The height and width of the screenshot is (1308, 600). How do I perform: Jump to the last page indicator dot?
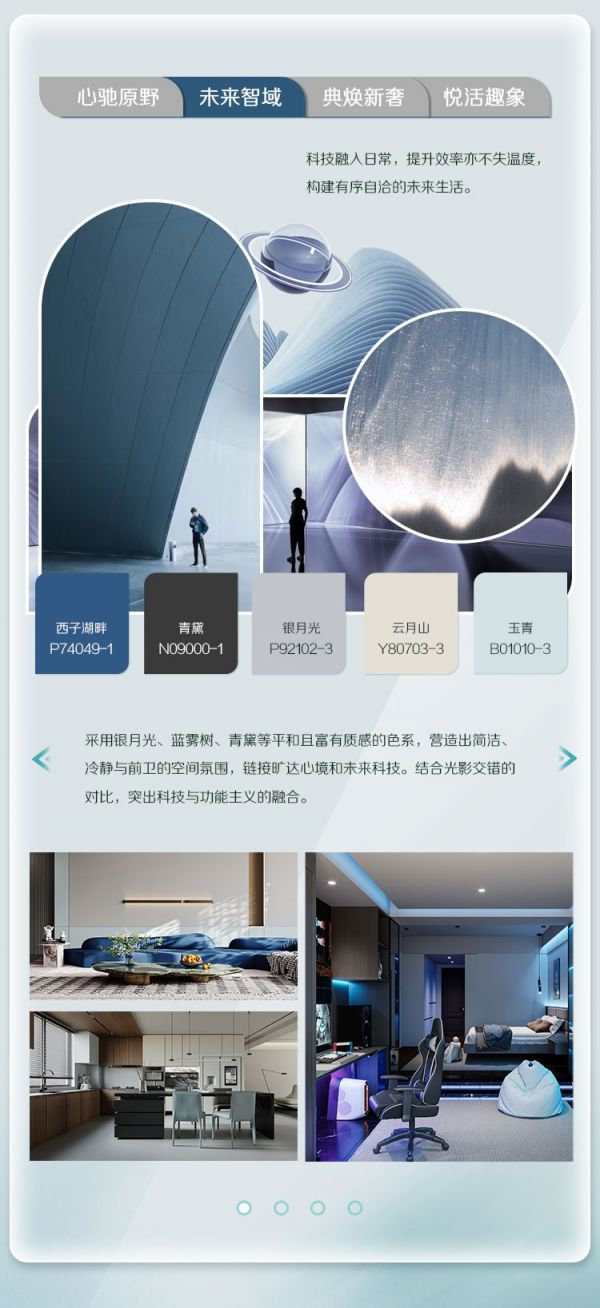click(355, 1208)
